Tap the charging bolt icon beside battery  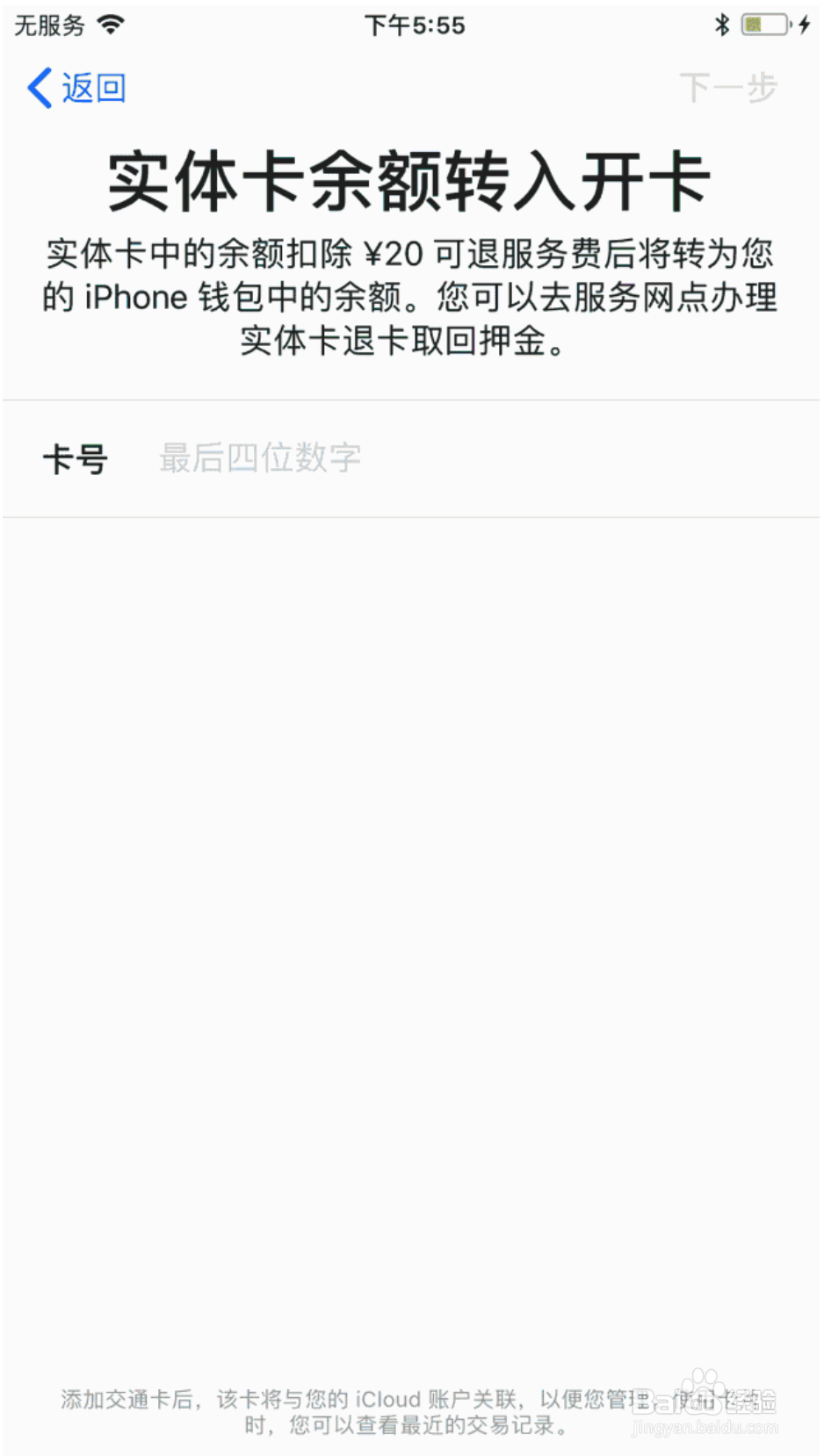point(805,24)
